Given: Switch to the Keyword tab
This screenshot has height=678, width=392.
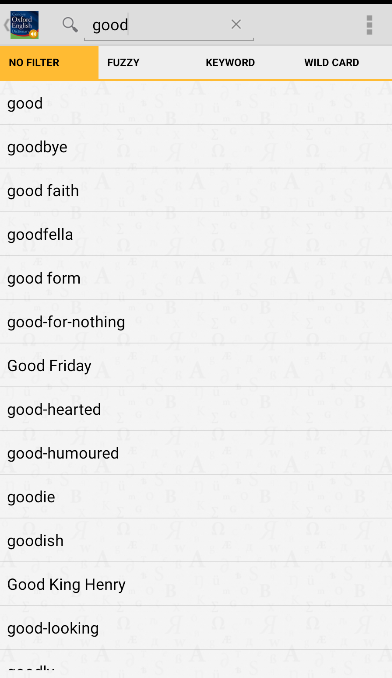Looking at the screenshot, I should click(x=230, y=63).
